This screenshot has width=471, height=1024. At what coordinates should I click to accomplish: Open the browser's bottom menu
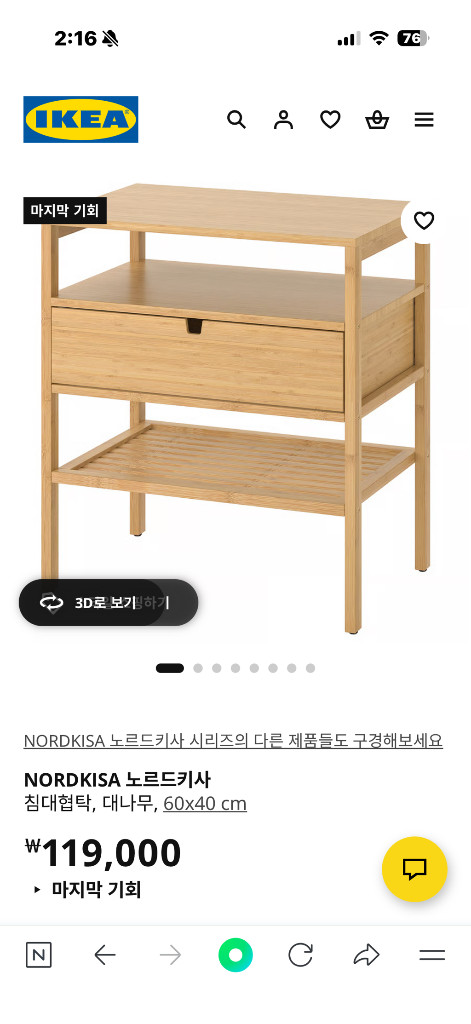pyautogui.click(x=432, y=956)
